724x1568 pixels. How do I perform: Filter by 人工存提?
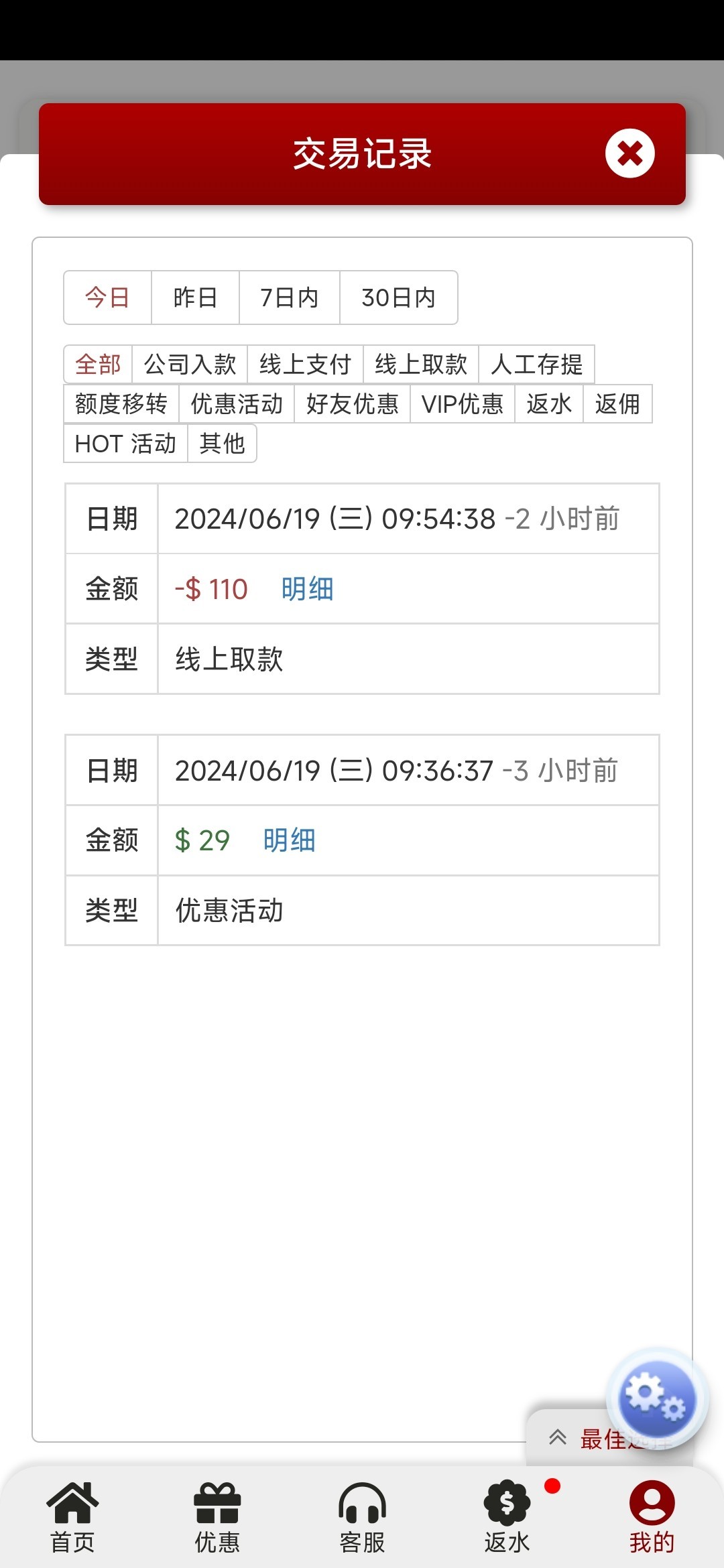coord(536,365)
